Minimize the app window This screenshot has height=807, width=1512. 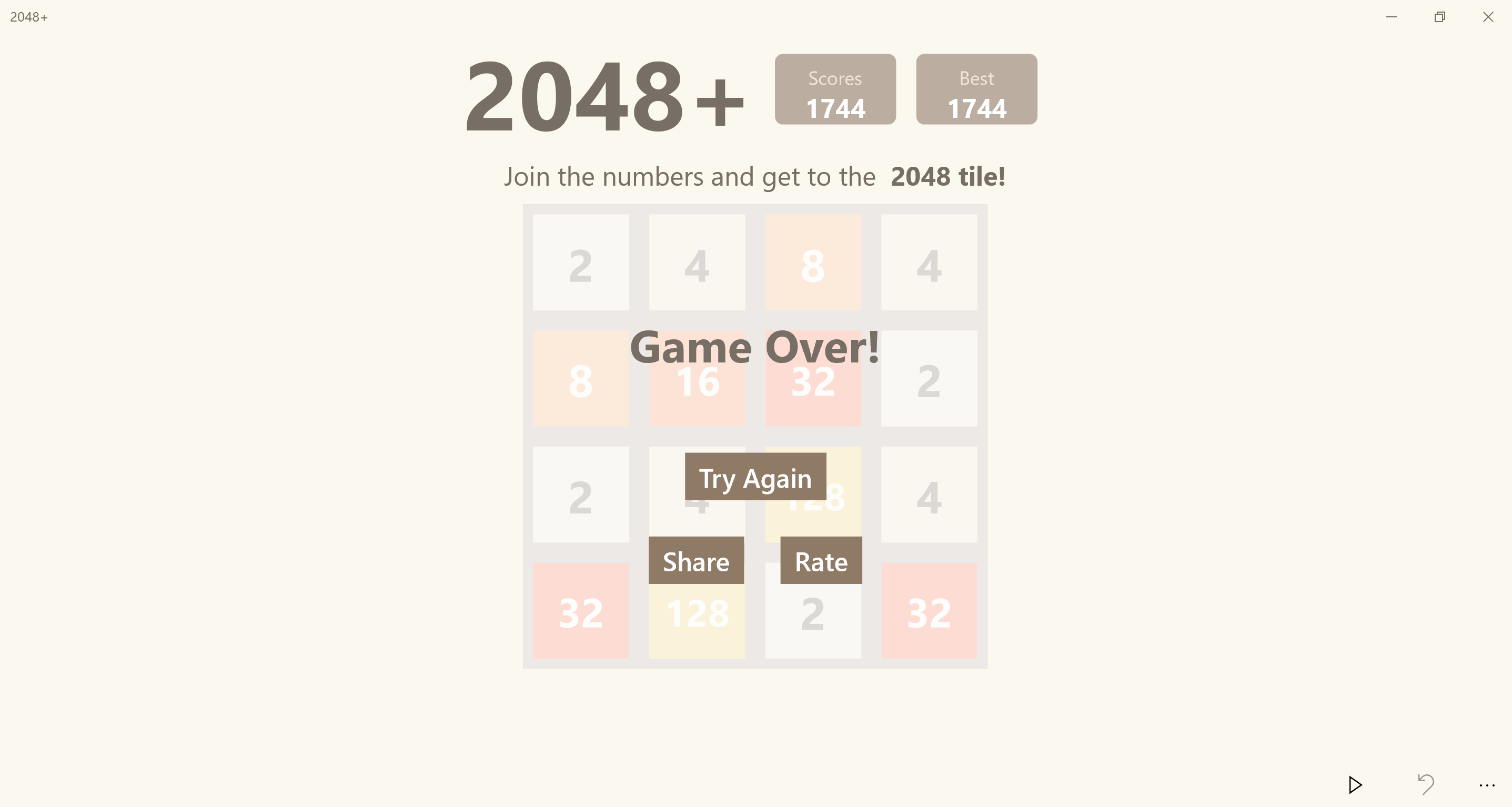point(1391,17)
